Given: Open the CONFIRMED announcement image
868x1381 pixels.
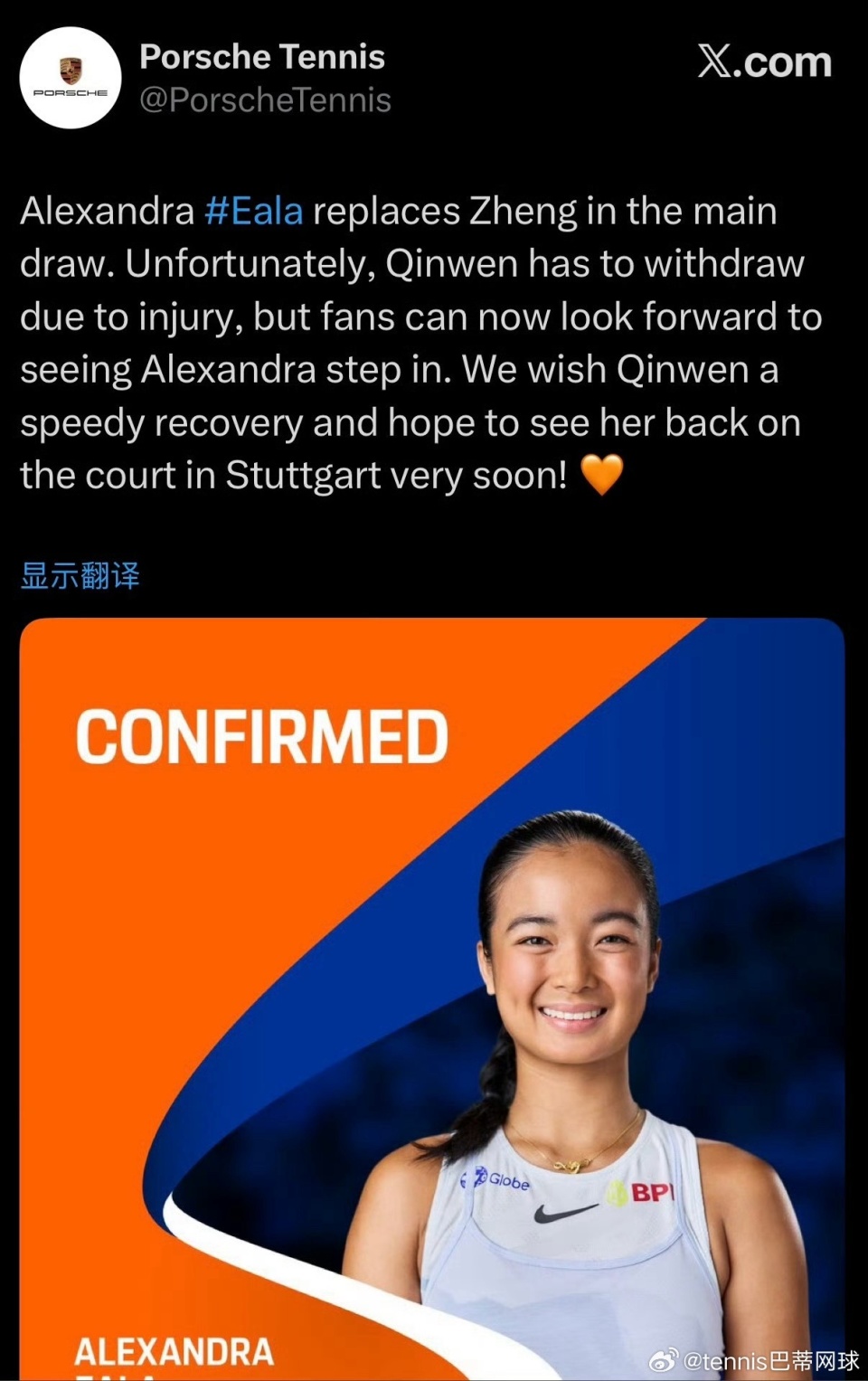Looking at the screenshot, I should 434,995.
